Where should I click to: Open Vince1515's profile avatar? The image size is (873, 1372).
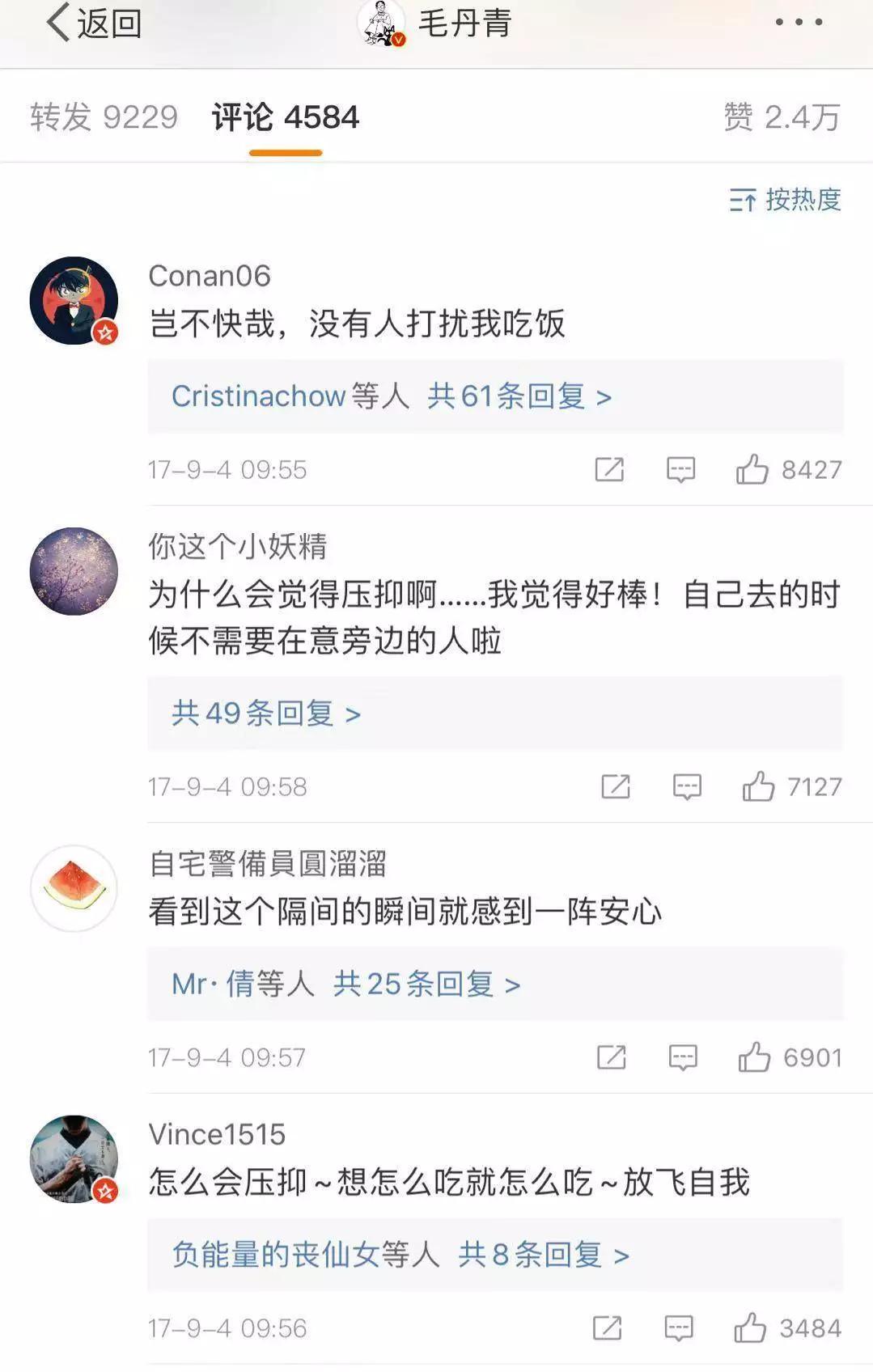tap(74, 1159)
